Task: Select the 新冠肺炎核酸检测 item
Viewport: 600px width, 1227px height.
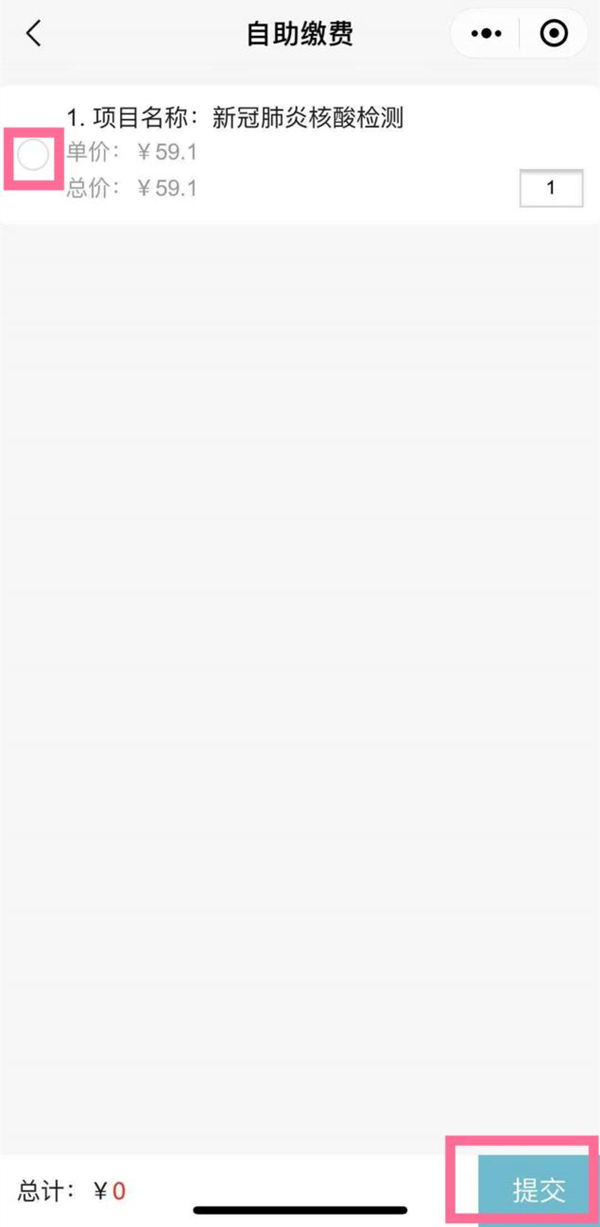Action: [x=33, y=155]
